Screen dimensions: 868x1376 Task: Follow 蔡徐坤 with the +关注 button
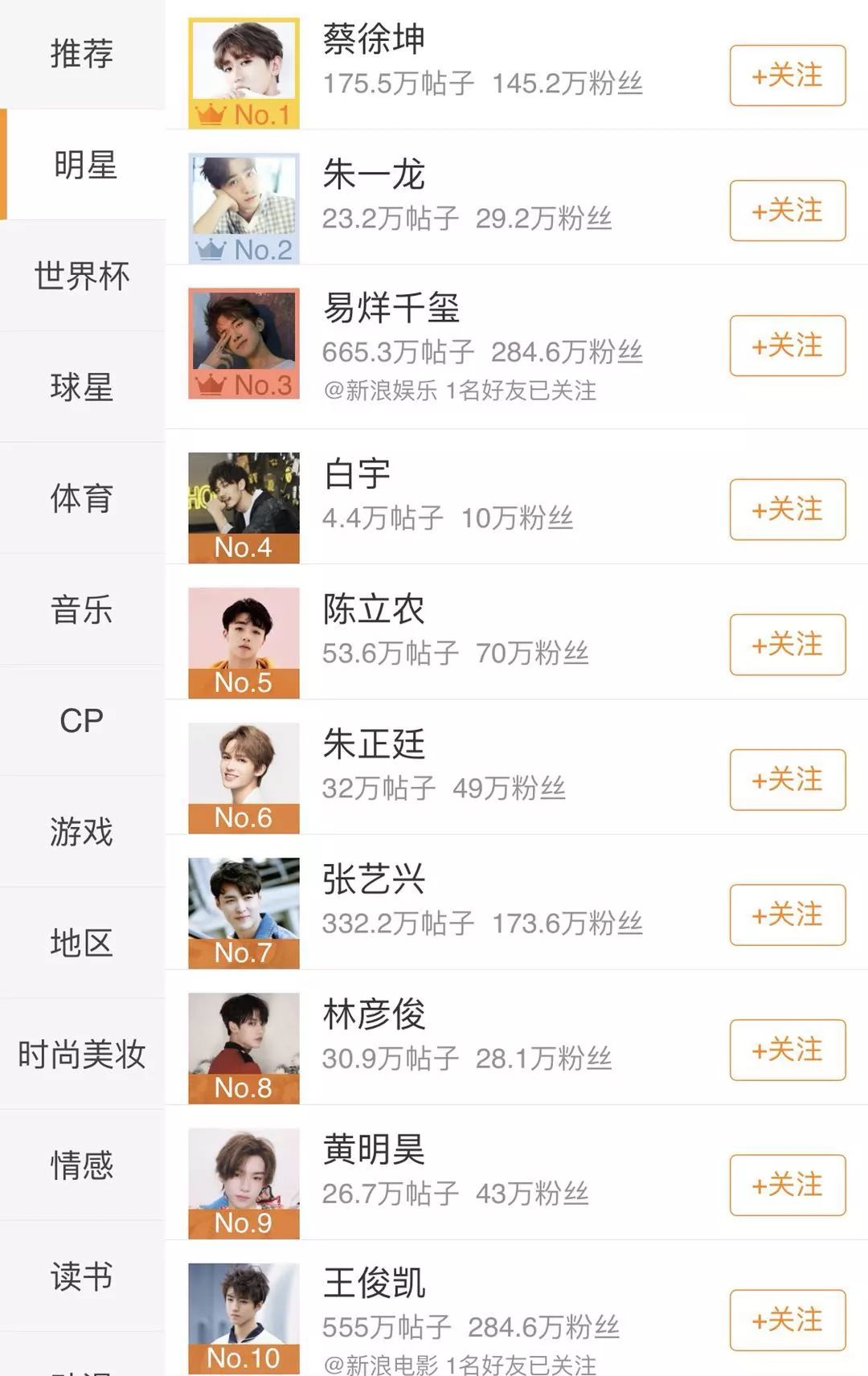pyautogui.click(x=787, y=76)
